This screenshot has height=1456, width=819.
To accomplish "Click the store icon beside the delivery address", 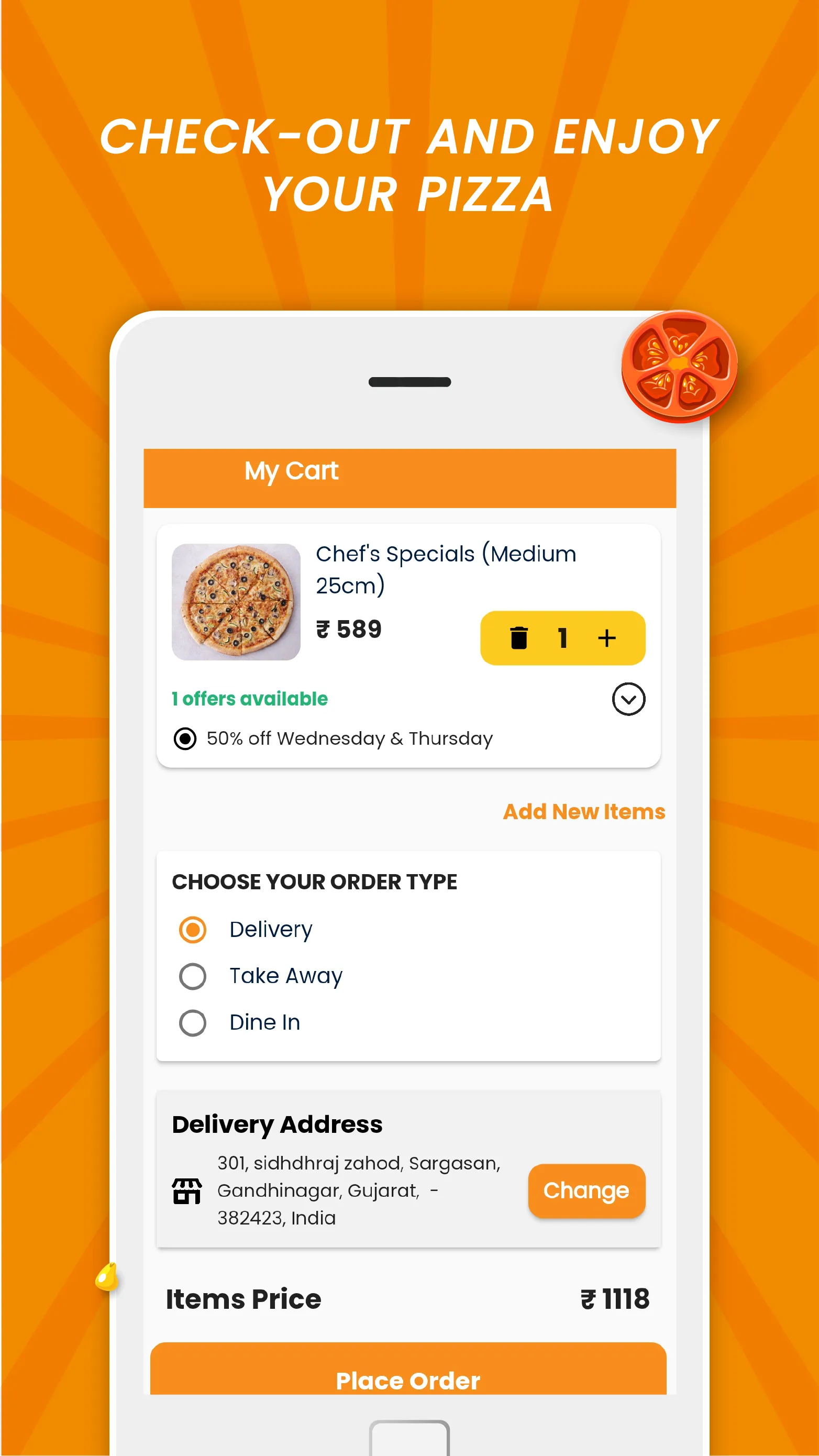I will (186, 1190).
